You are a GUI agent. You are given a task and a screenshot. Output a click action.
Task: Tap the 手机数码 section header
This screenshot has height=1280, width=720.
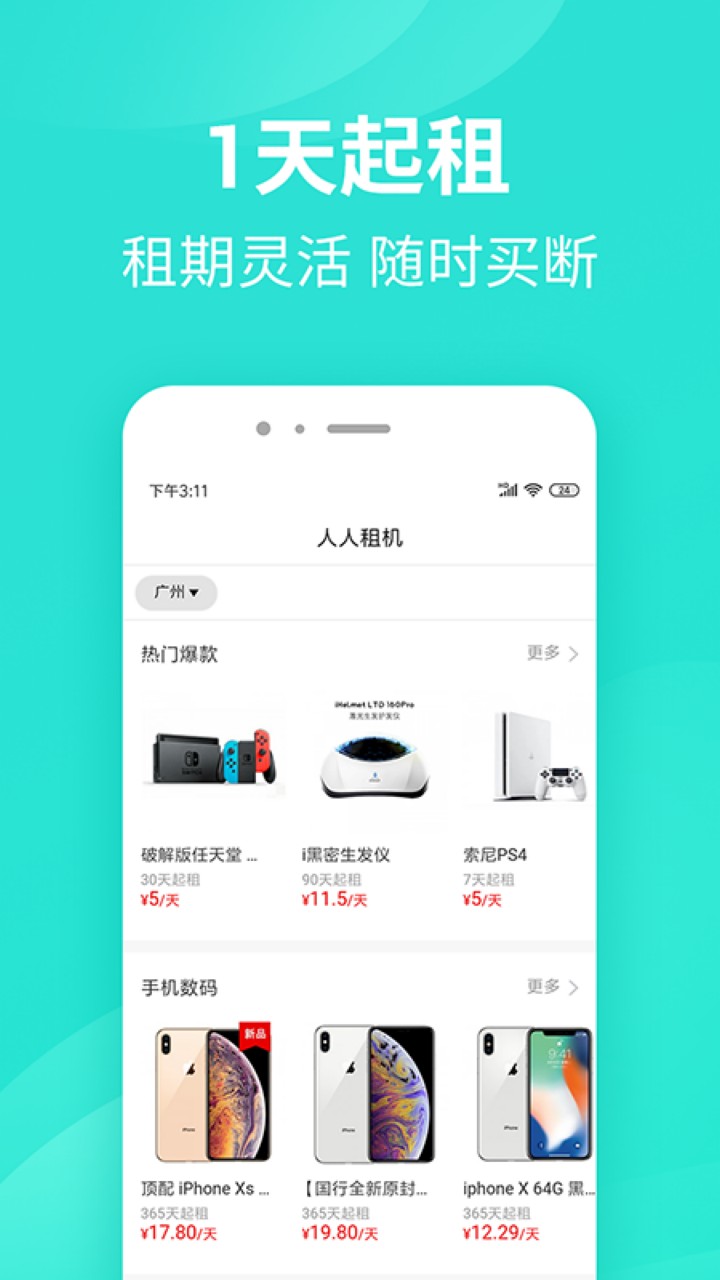click(x=180, y=986)
